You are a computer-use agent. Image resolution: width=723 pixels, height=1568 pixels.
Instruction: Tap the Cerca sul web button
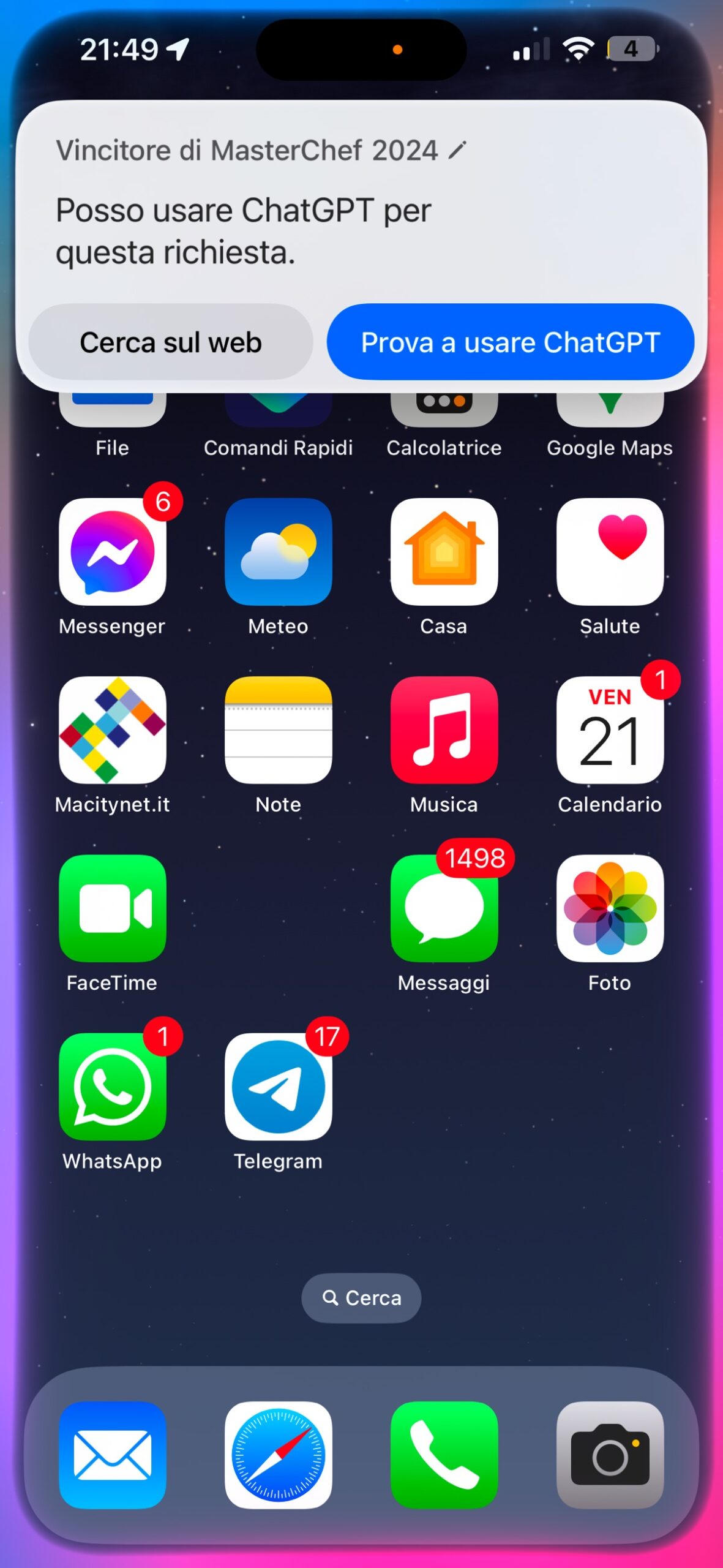170,342
